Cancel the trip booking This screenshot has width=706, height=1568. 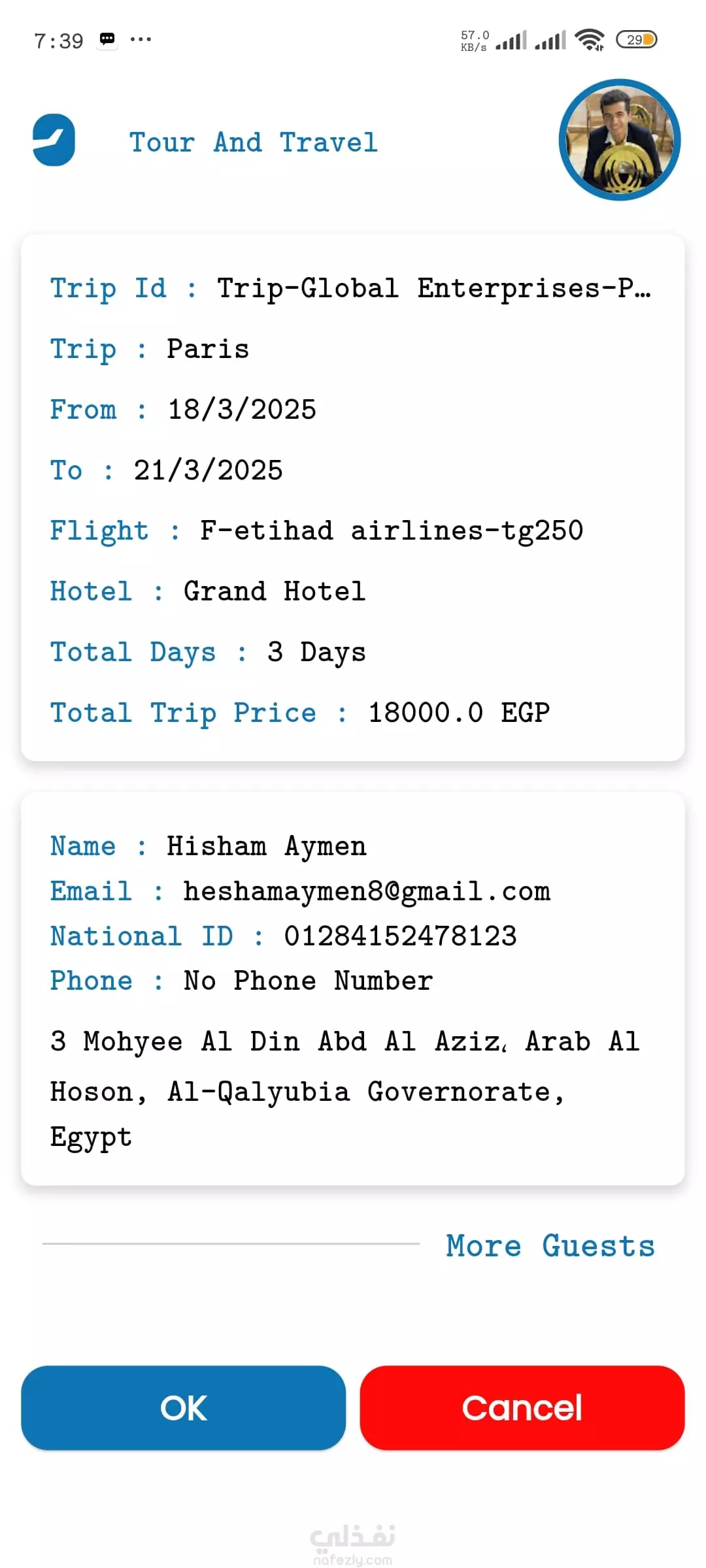(522, 1407)
